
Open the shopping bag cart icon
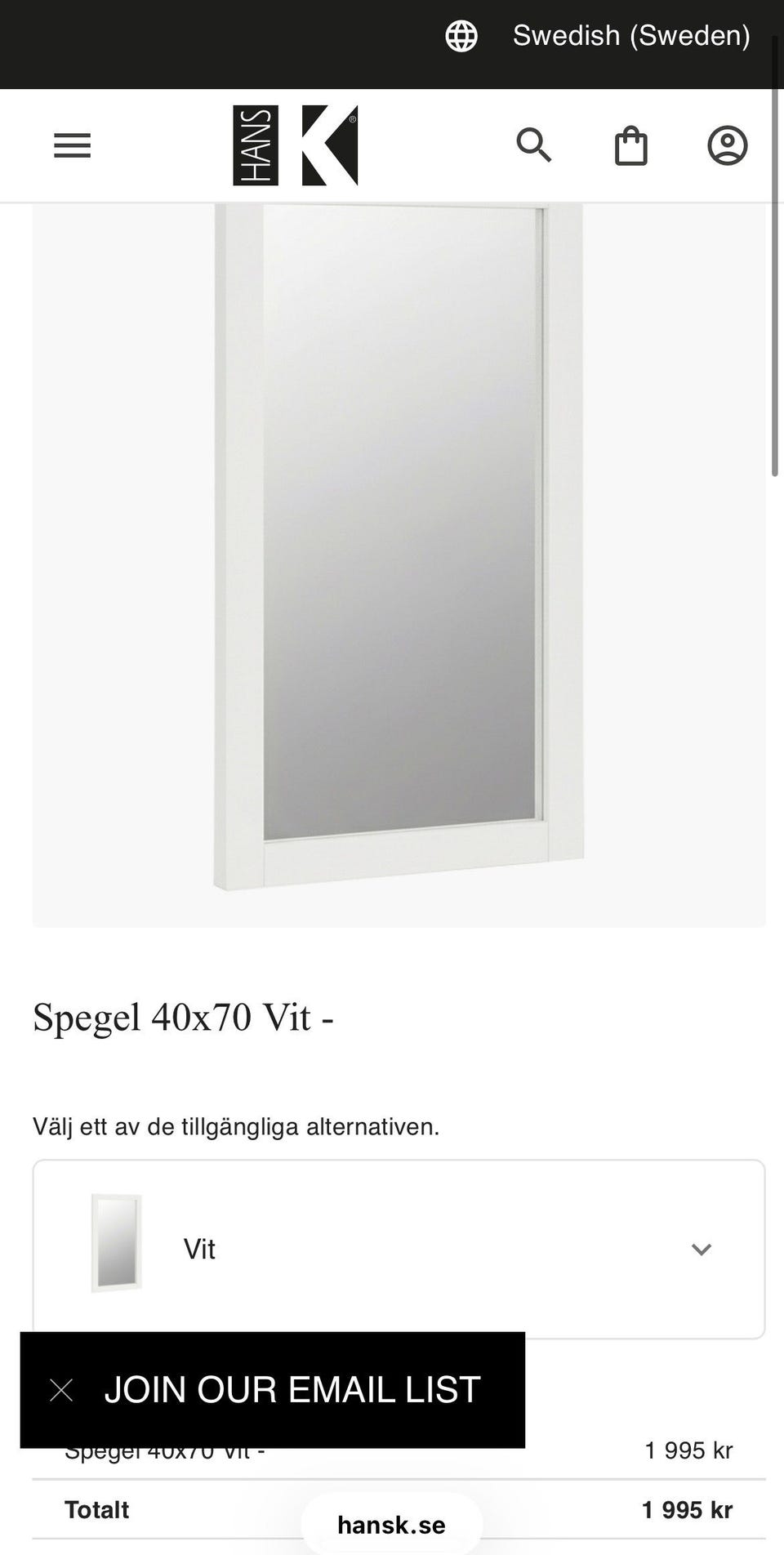point(630,145)
